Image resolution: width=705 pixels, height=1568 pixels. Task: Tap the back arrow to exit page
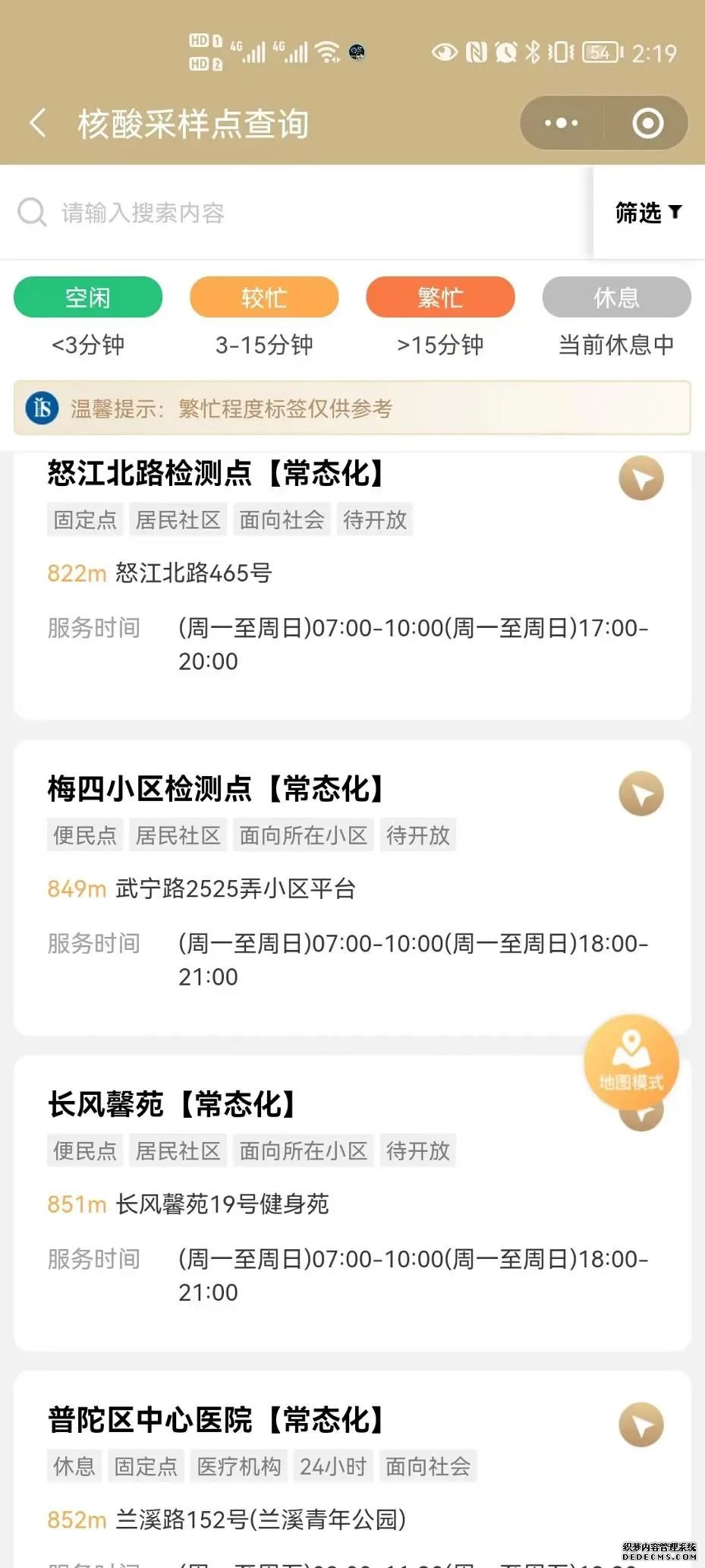36,121
